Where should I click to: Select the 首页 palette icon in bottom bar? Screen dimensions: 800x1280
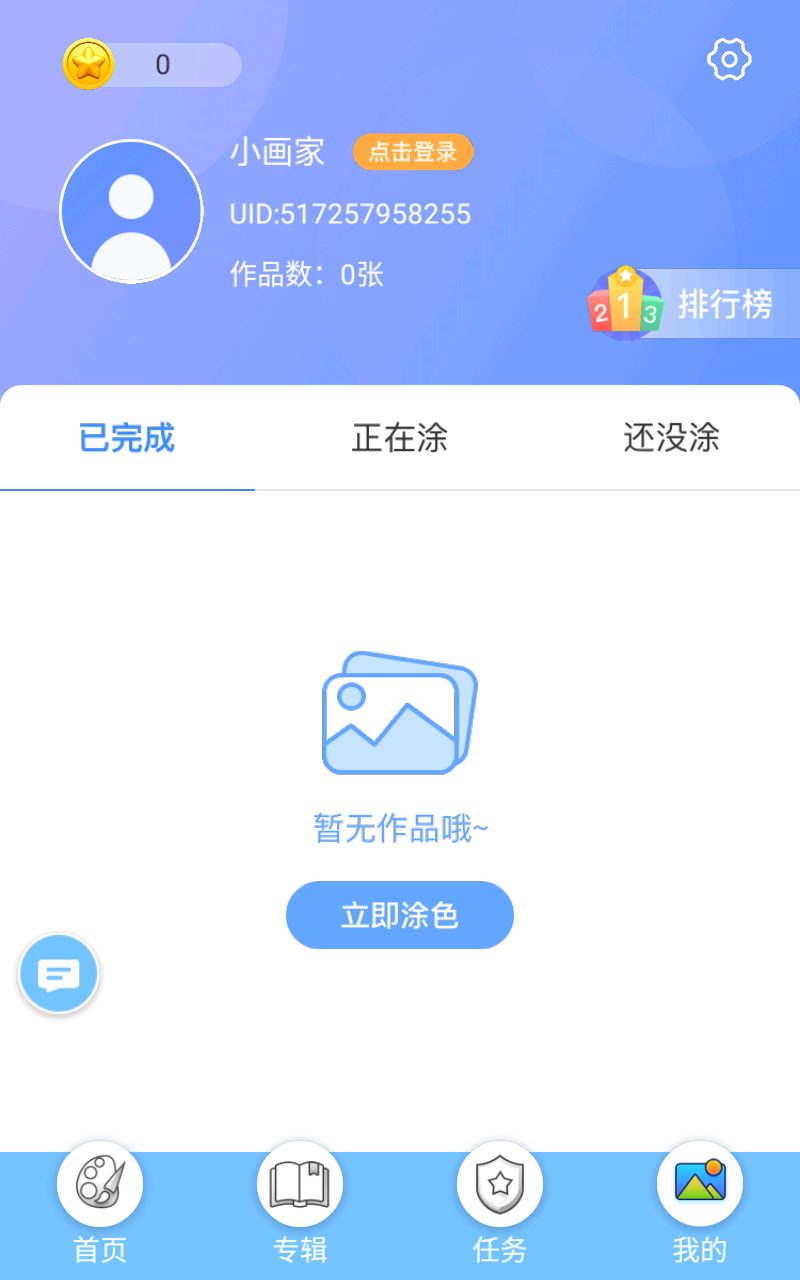pyautogui.click(x=99, y=1183)
